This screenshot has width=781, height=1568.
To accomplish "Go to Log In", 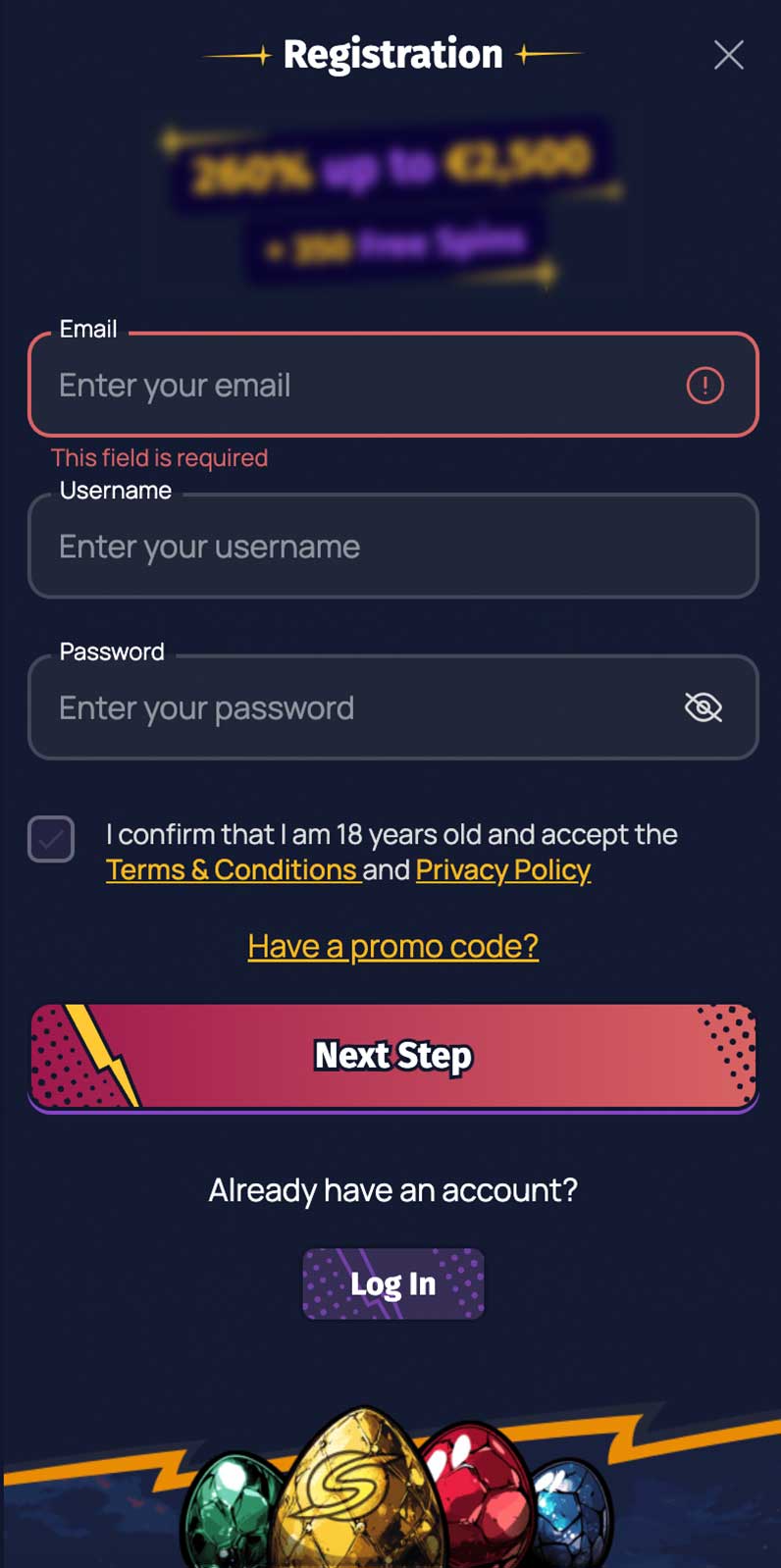I will click(x=392, y=1283).
